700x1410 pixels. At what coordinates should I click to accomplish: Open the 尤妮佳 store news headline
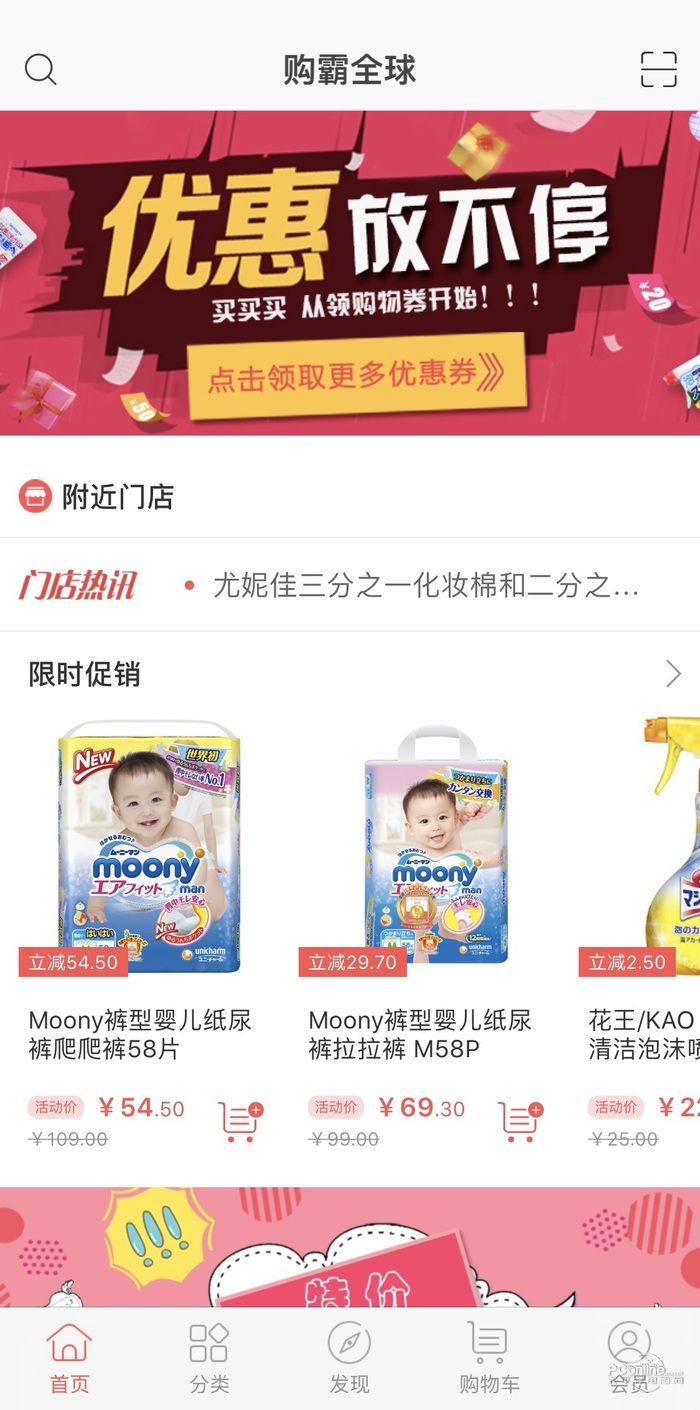pos(425,585)
